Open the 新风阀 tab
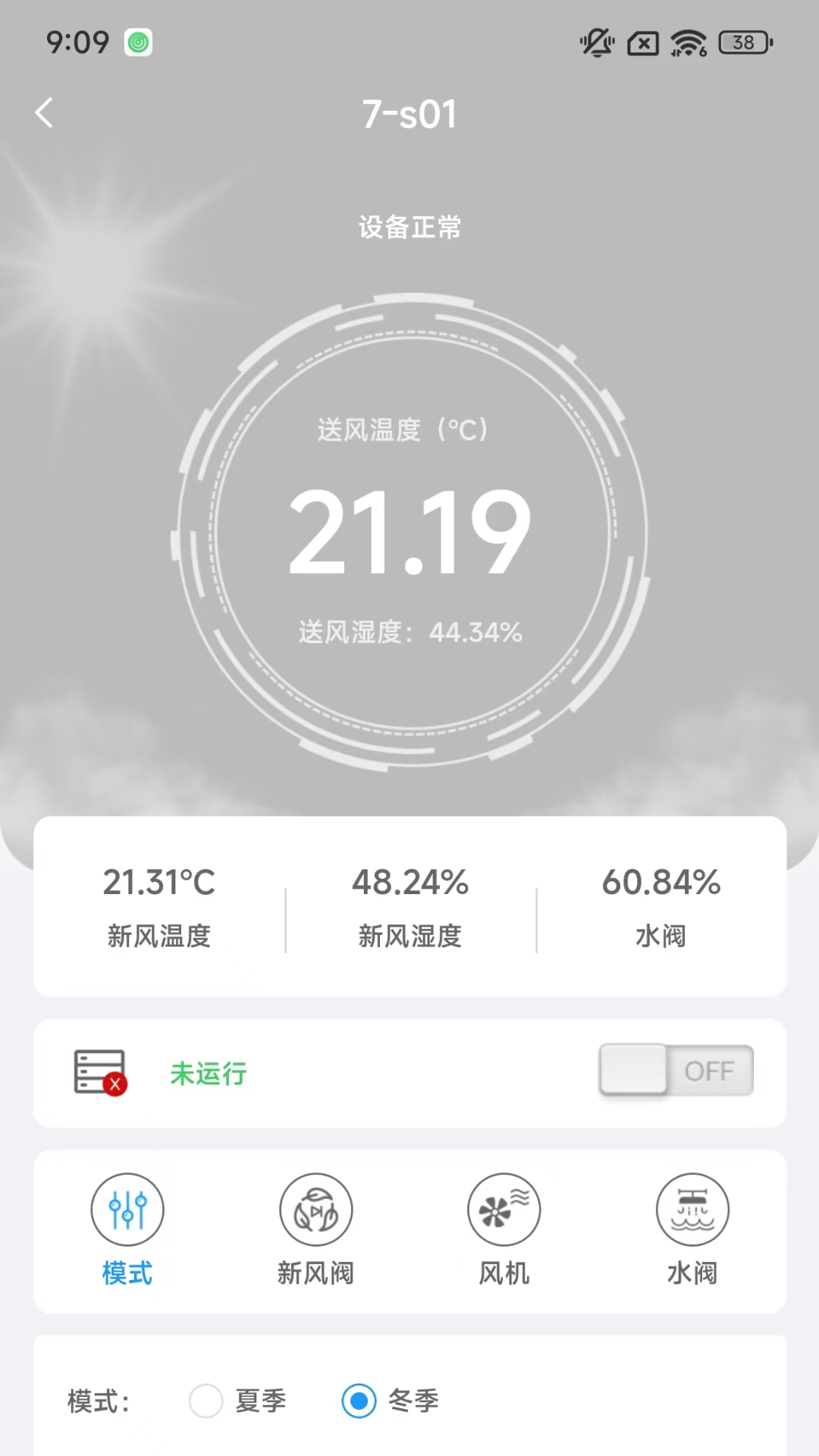The image size is (819, 1456). point(315,1230)
